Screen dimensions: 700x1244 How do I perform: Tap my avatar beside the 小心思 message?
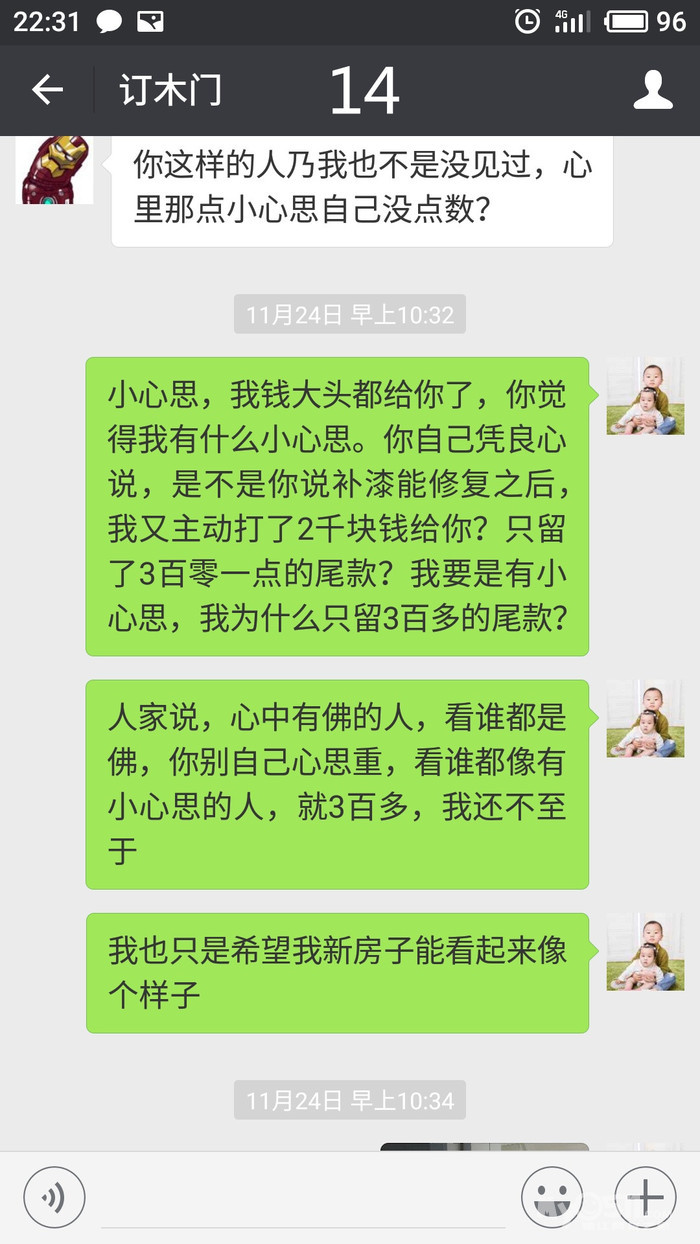tap(645, 396)
